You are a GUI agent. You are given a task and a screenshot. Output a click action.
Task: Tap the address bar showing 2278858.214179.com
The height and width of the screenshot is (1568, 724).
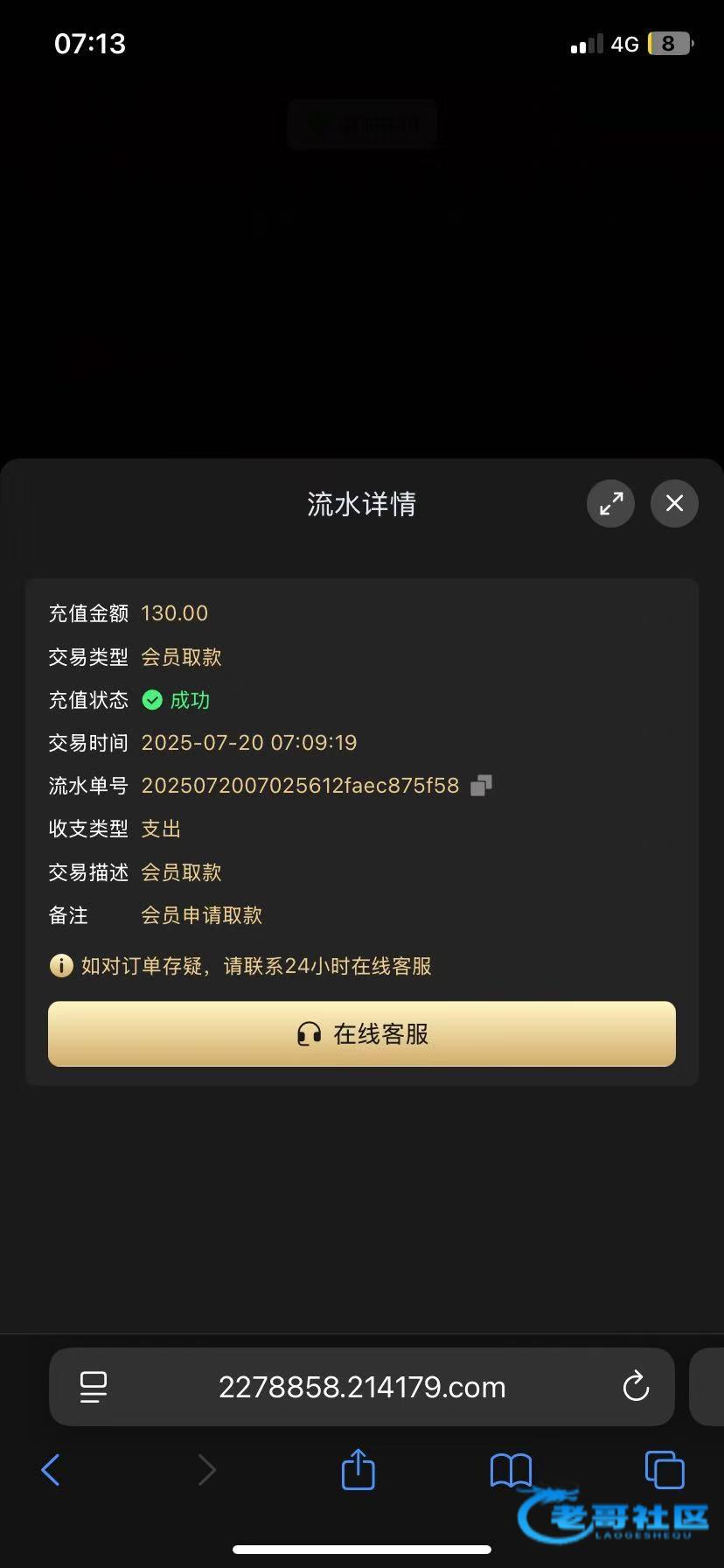pyautogui.click(x=362, y=1387)
